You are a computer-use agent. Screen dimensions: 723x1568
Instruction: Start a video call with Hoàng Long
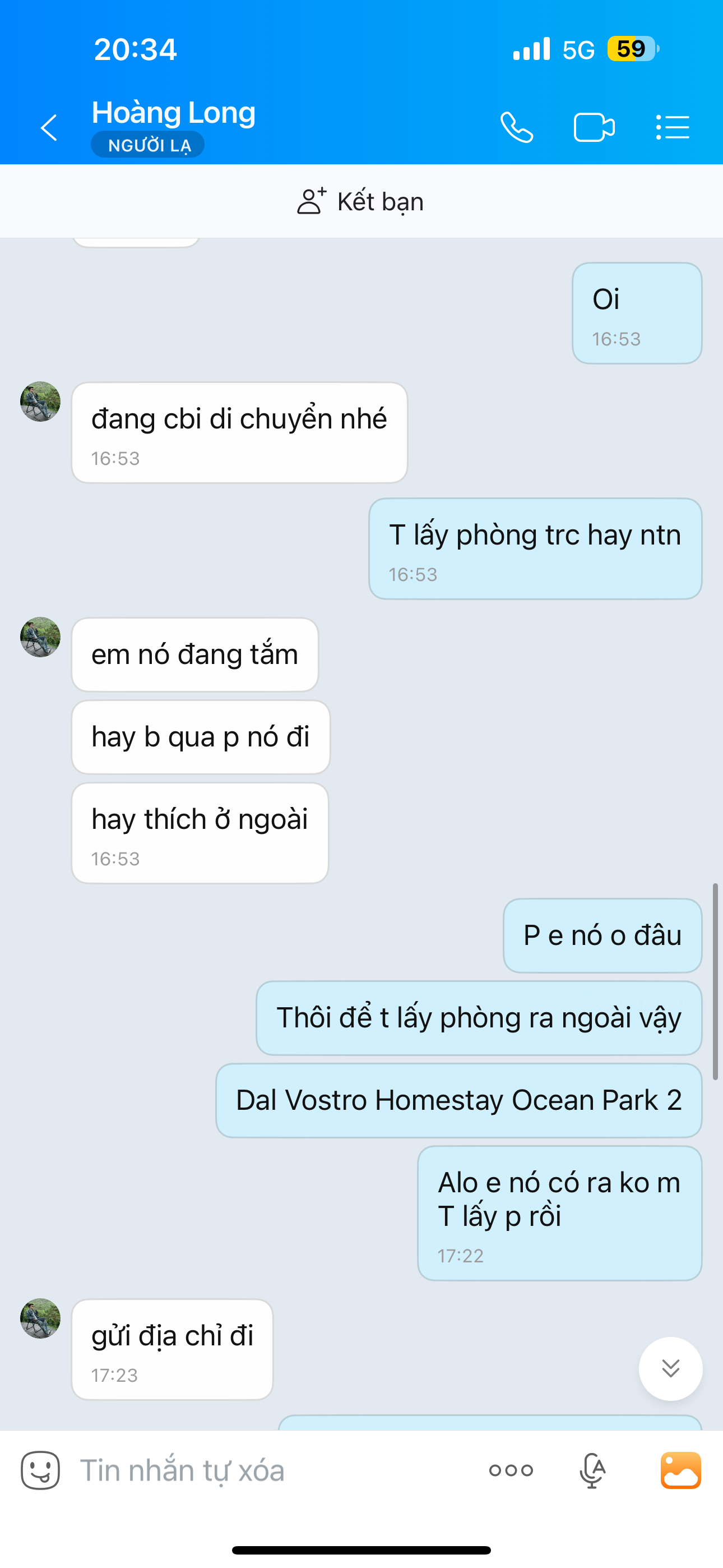(x=594, y=128)
